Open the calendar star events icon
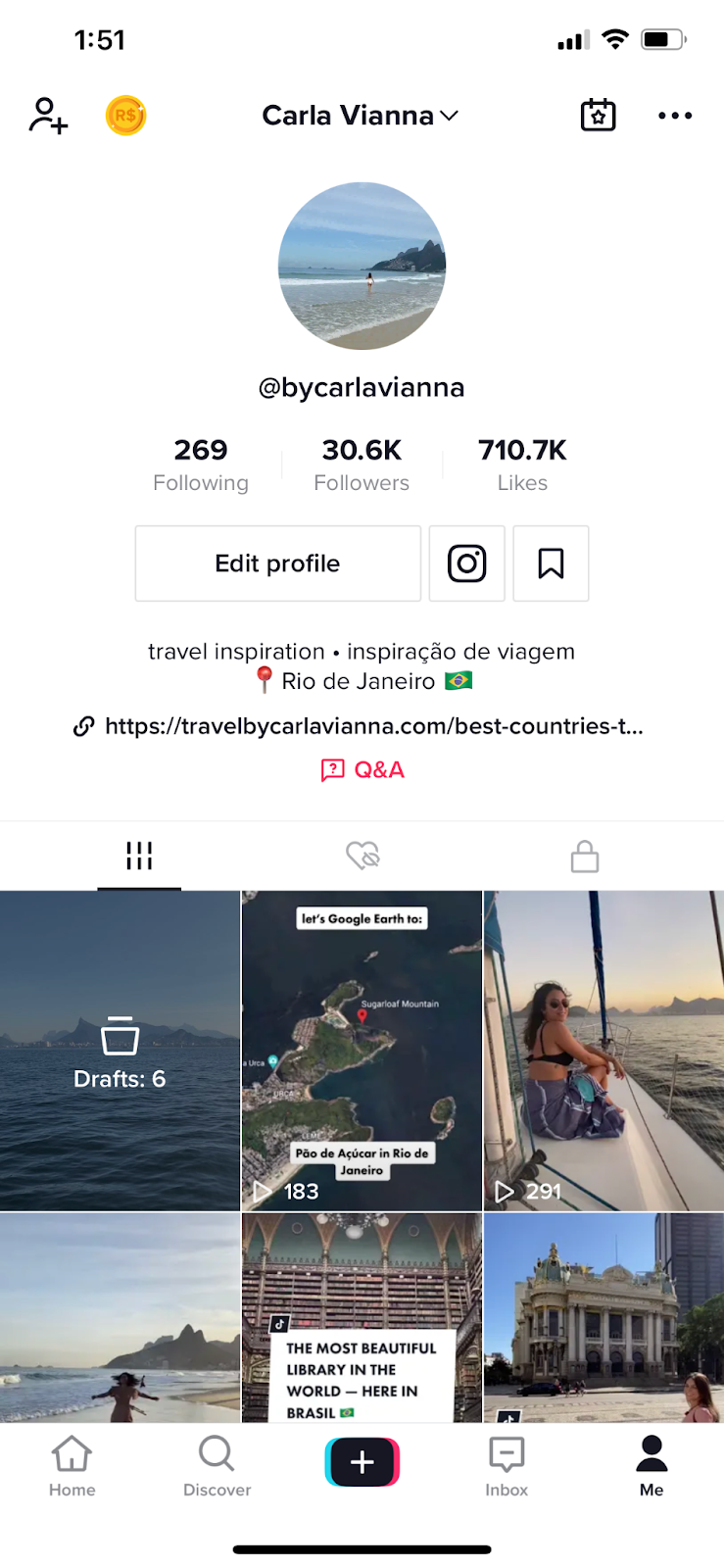The image size is (724, 1568). (598, 116)
